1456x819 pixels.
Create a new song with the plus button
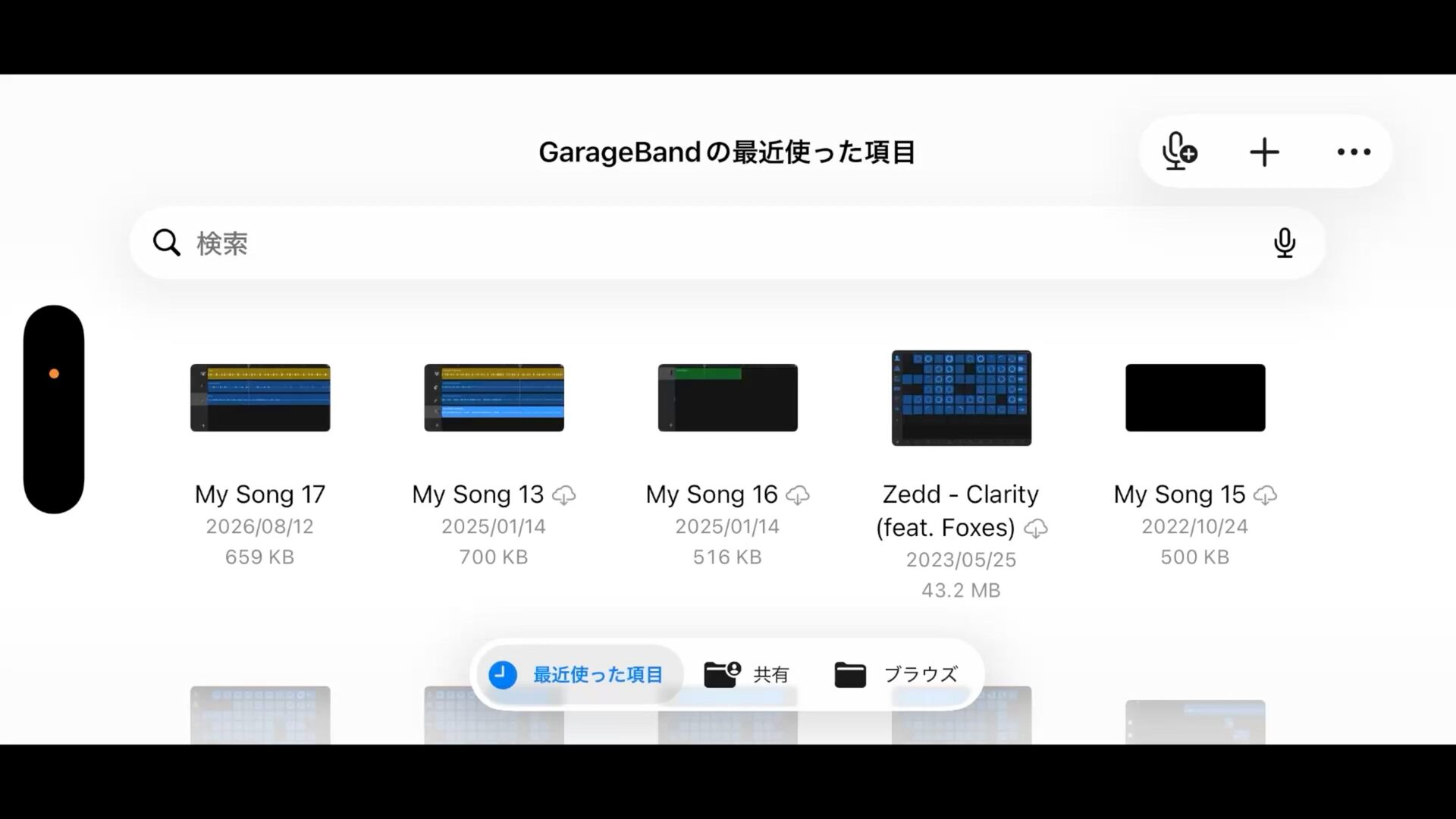(1264, 152)
